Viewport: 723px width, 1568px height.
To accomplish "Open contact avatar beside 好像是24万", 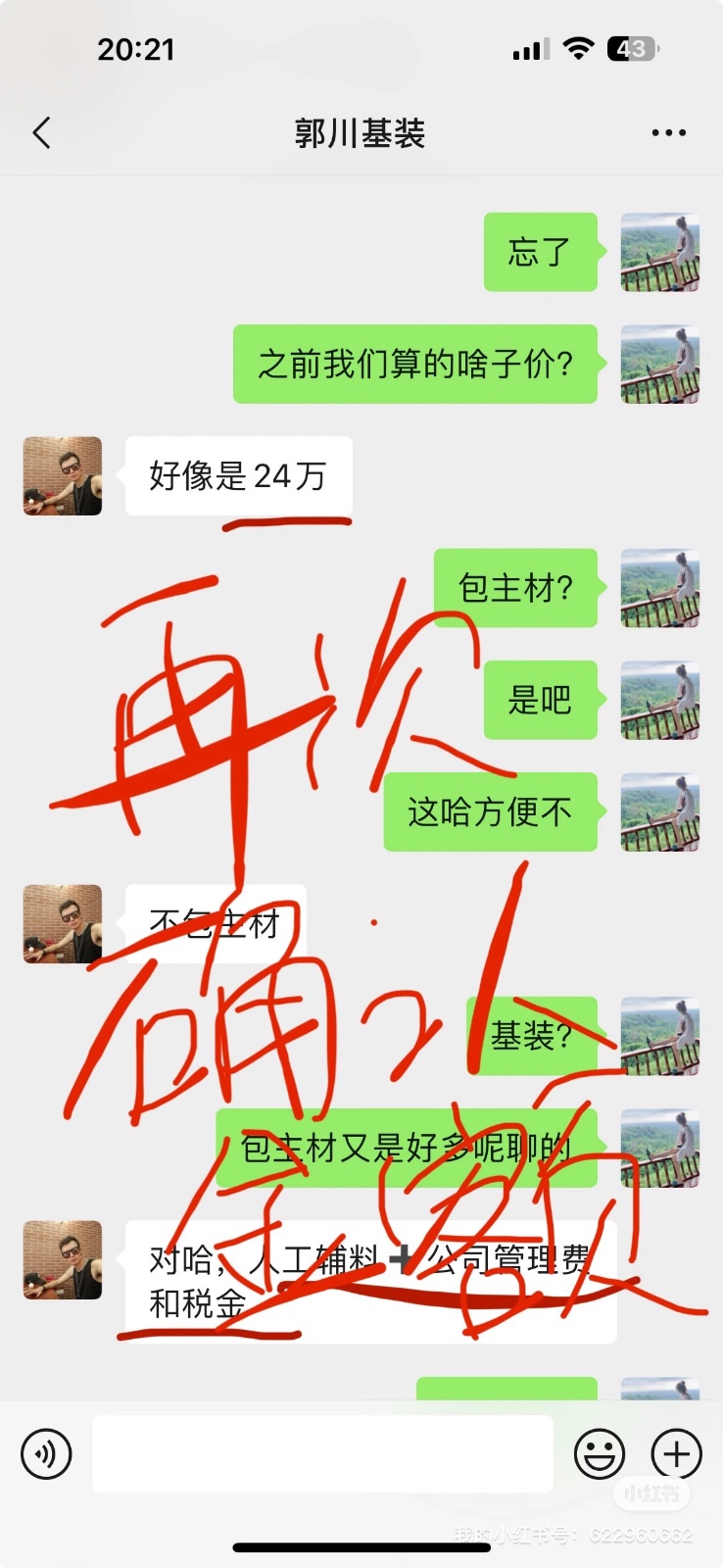I will coord(63,476).
